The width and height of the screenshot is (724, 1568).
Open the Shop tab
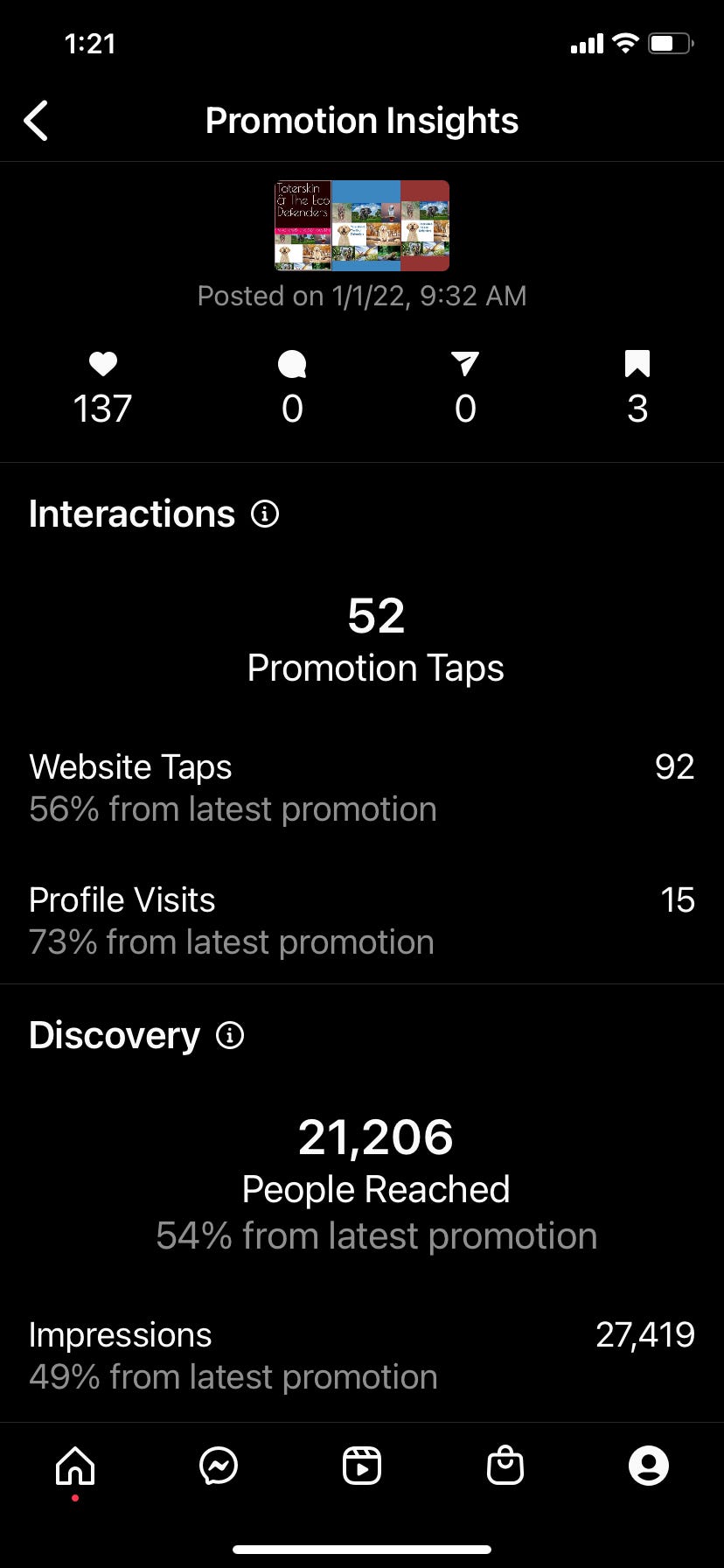point(505,1466)
